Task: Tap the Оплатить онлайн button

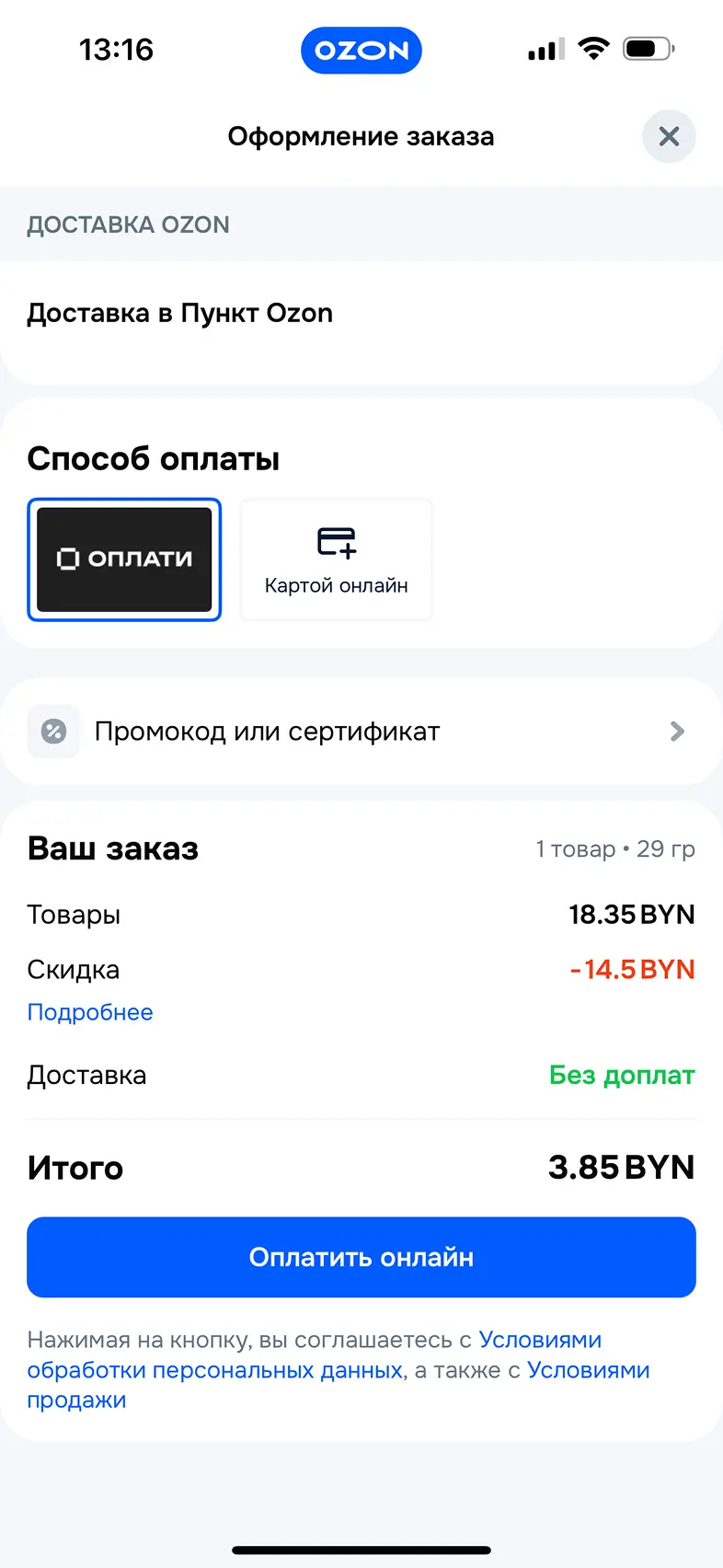Action: tap(361, 1257)
